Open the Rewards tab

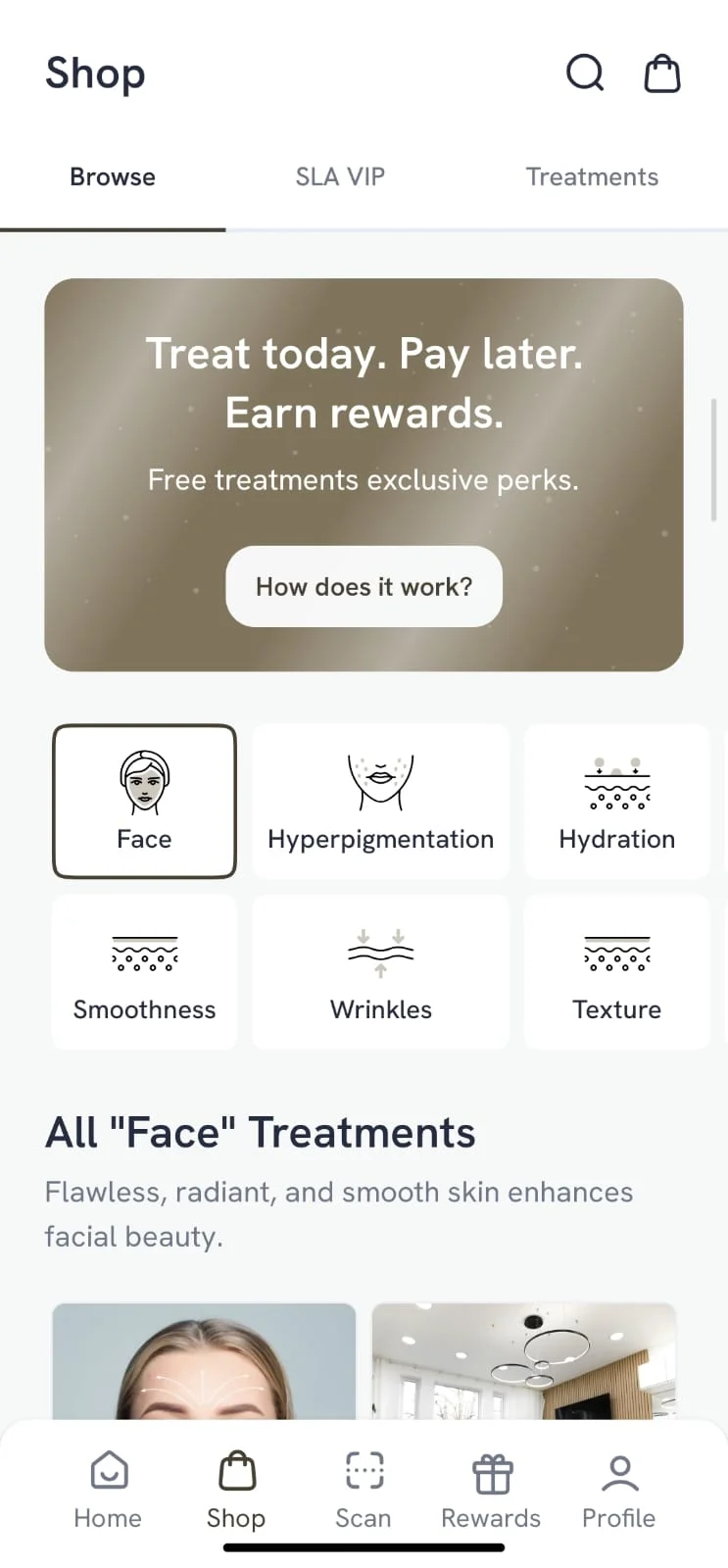491,1490
